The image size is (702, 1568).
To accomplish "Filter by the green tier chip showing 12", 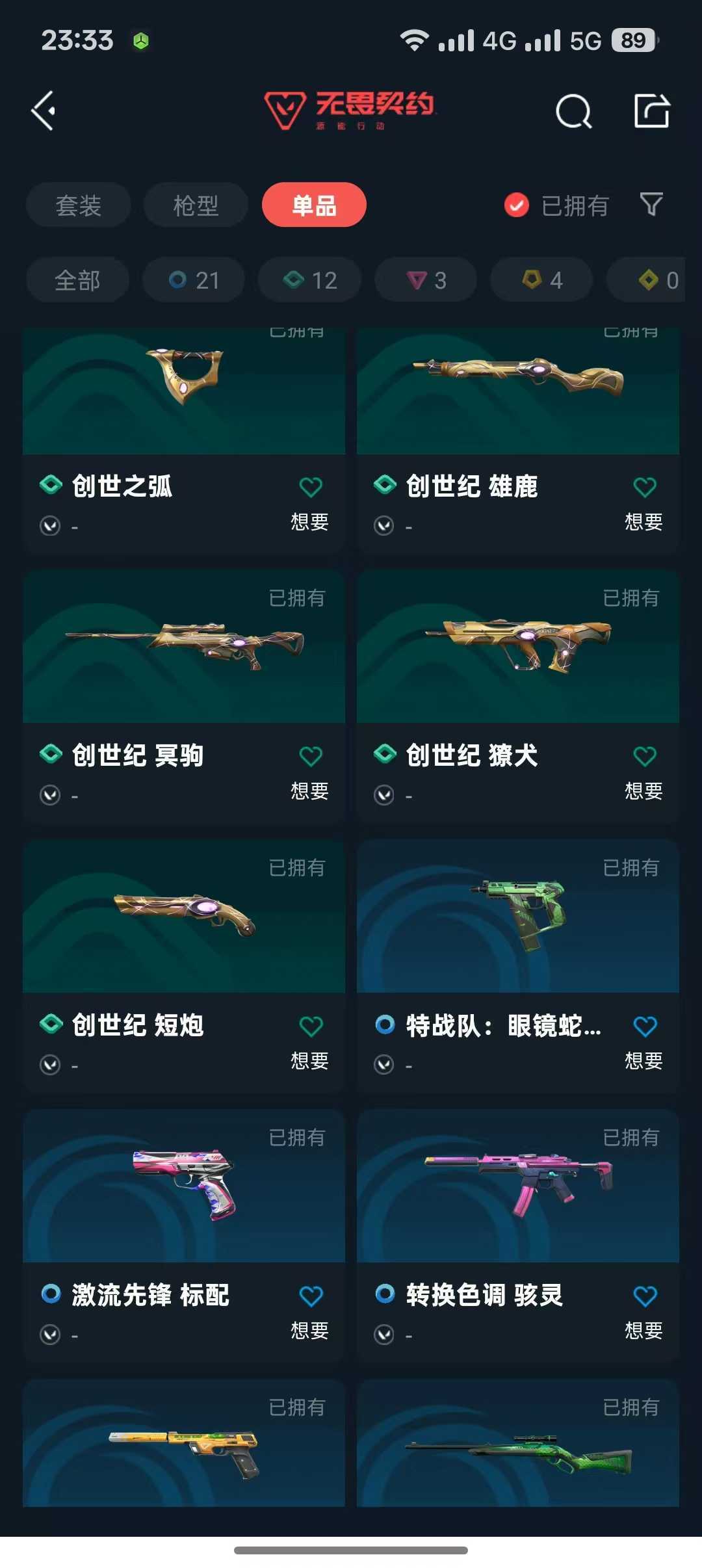I will coord(309,280).
